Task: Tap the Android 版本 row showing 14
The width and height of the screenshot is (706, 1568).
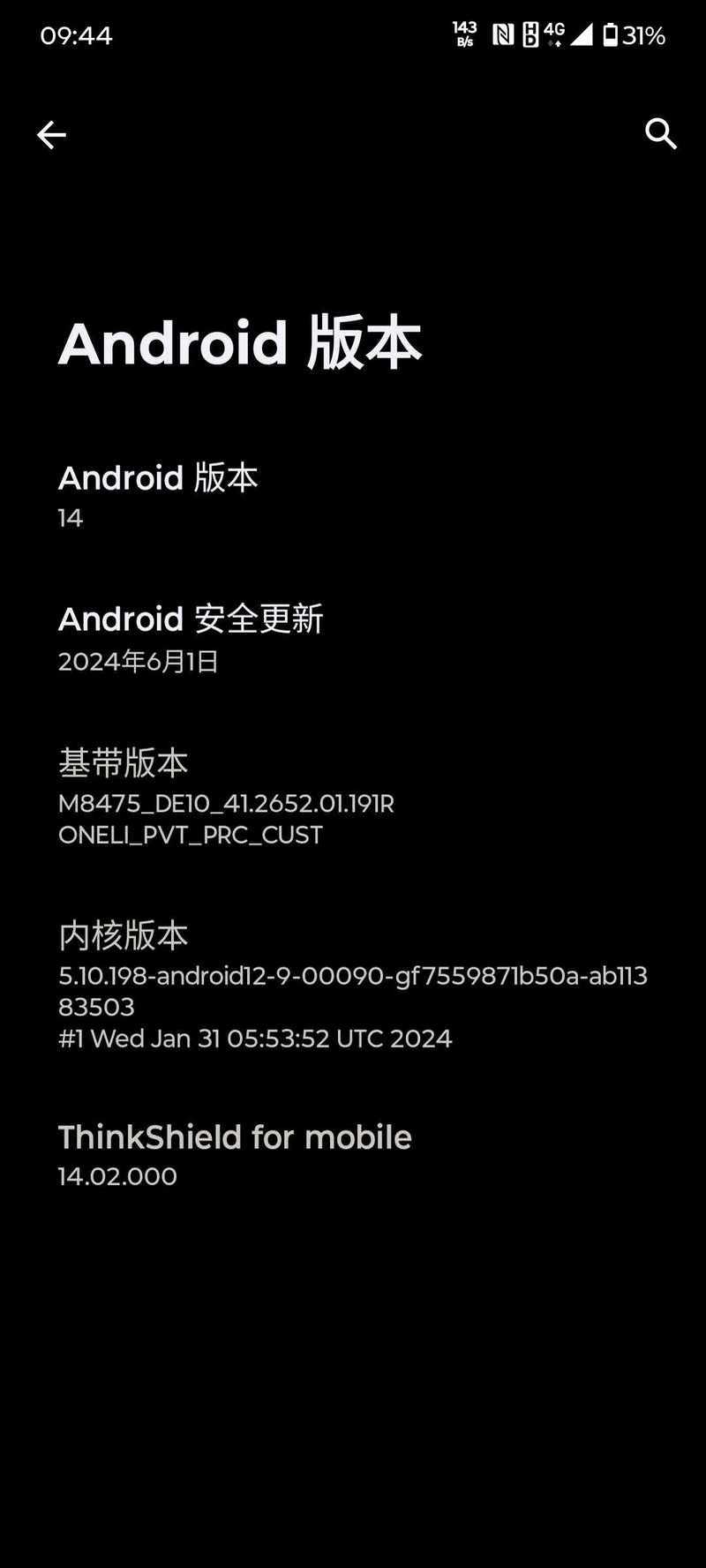Action: coord(353,495)
